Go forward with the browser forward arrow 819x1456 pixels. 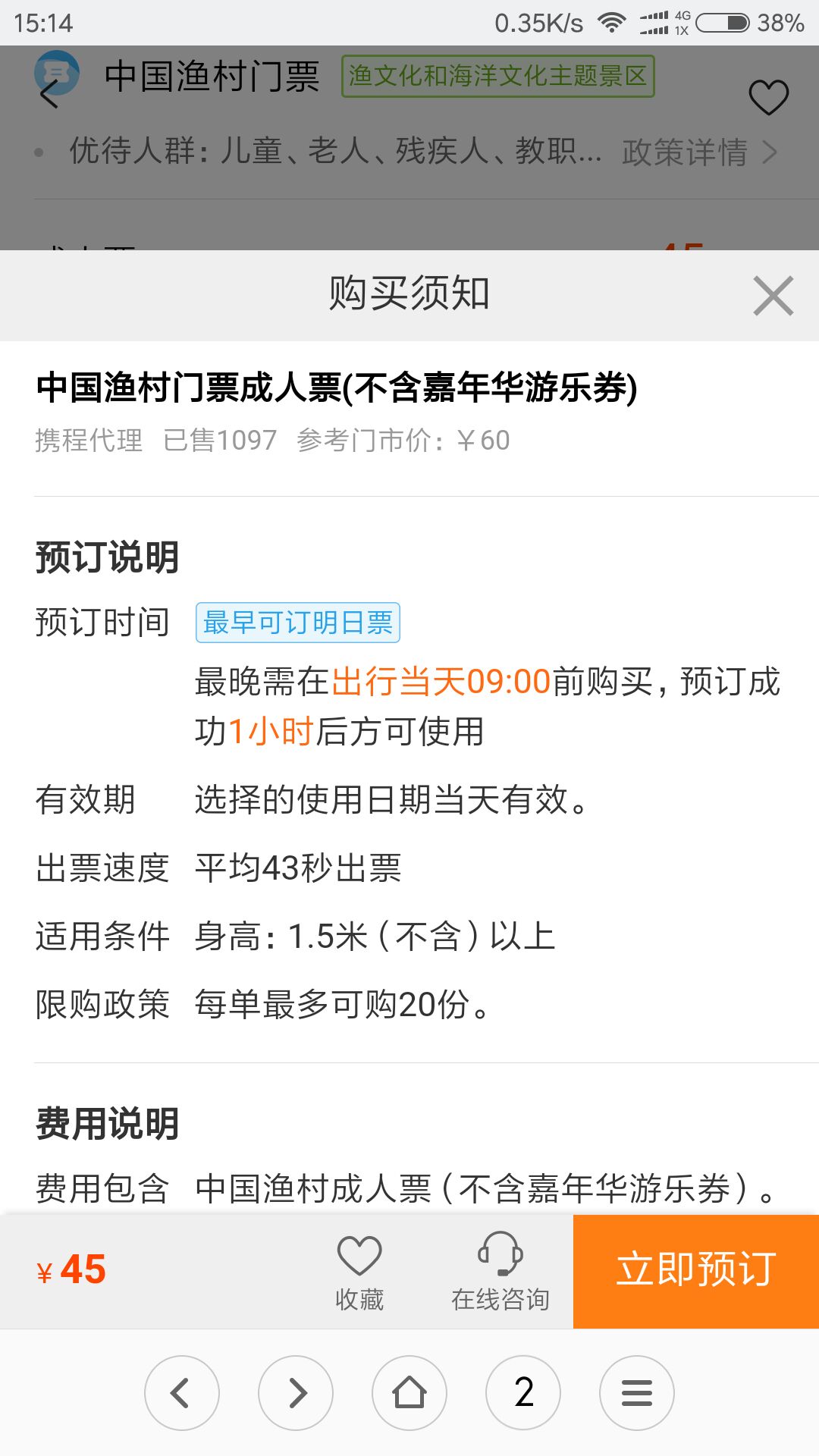(296, 1393)
